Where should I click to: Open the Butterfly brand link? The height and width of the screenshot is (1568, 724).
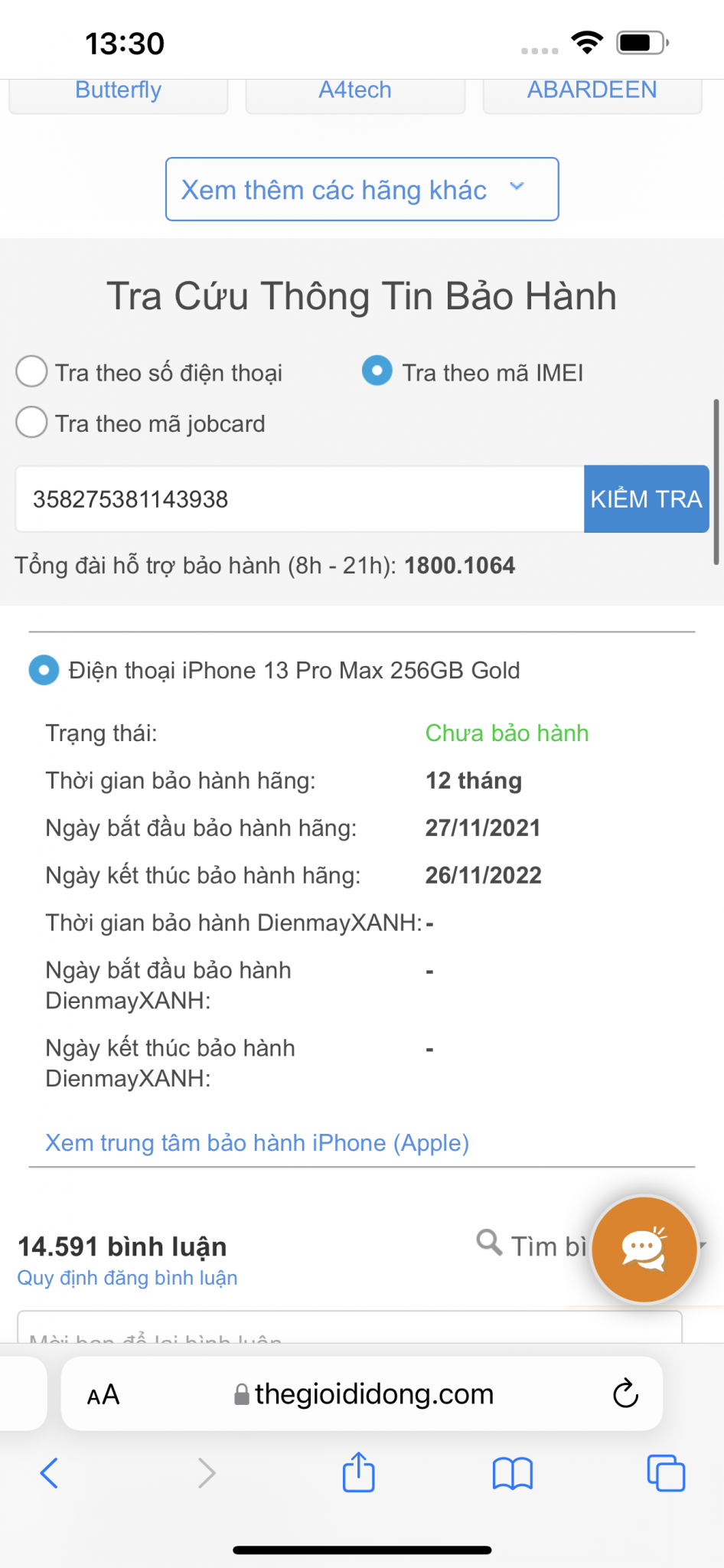[118, 92]
